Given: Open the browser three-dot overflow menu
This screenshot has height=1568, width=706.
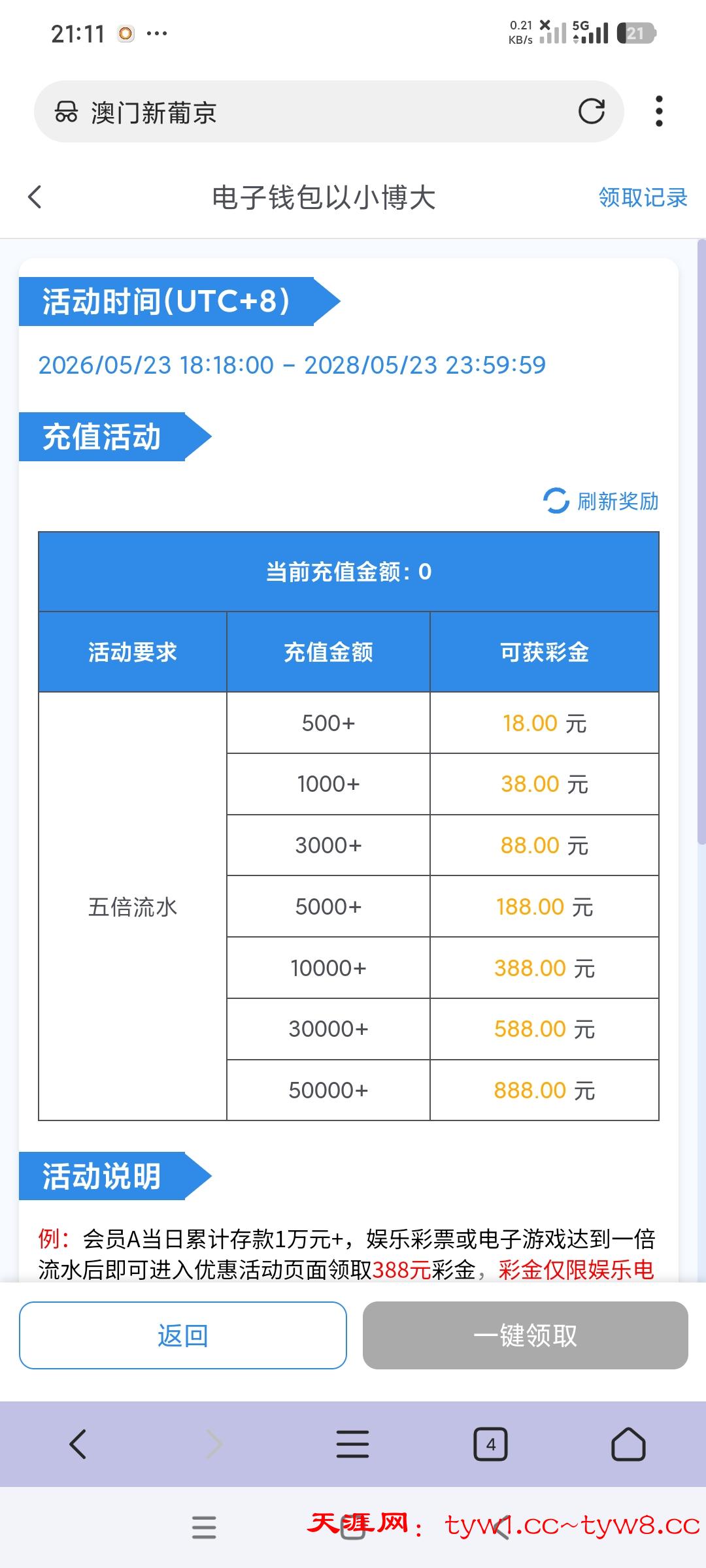Looking at the screenshot, I should pyautogui.click(x=659, y=112).
